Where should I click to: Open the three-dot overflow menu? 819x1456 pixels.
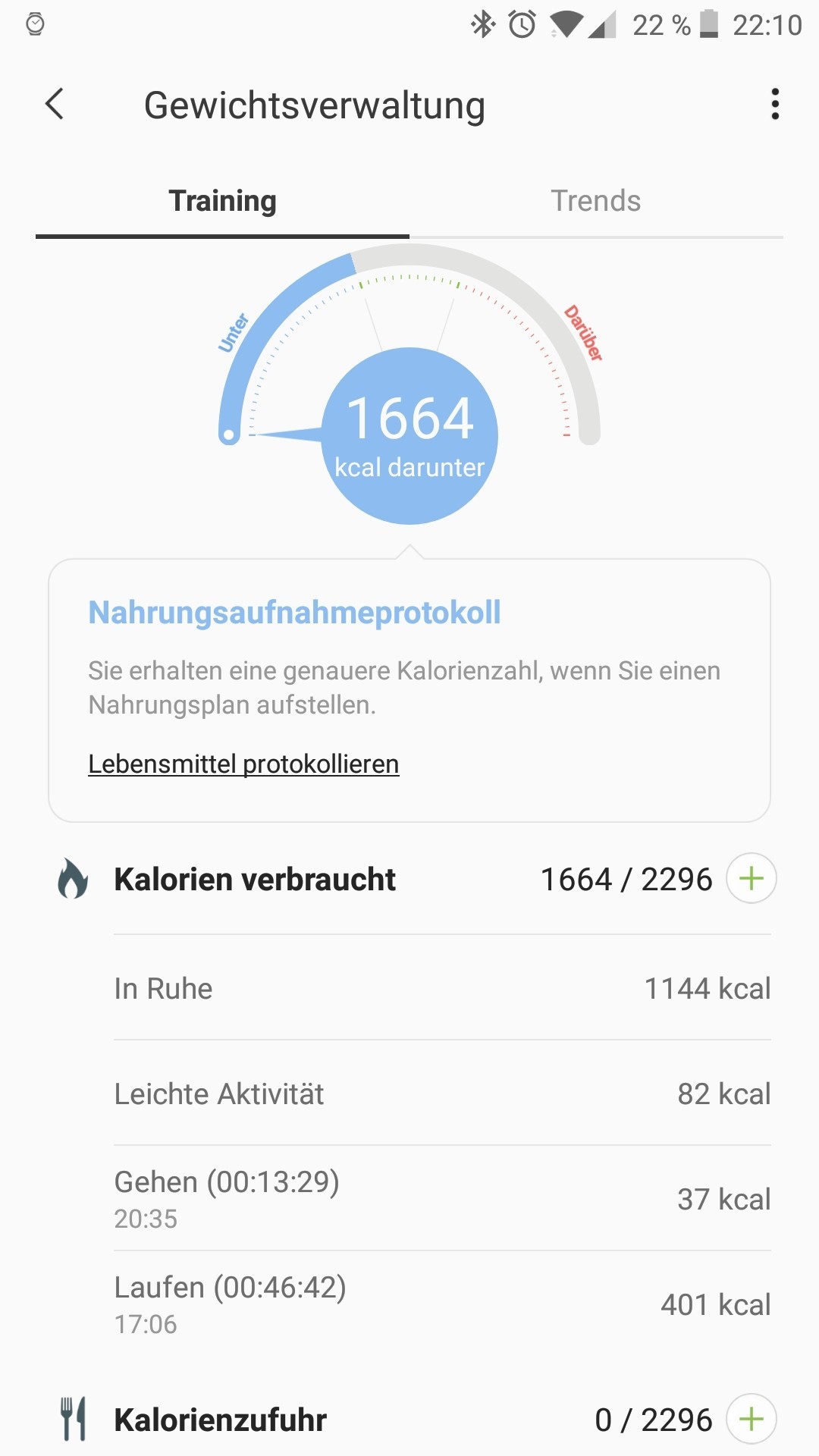pos(774,105)
